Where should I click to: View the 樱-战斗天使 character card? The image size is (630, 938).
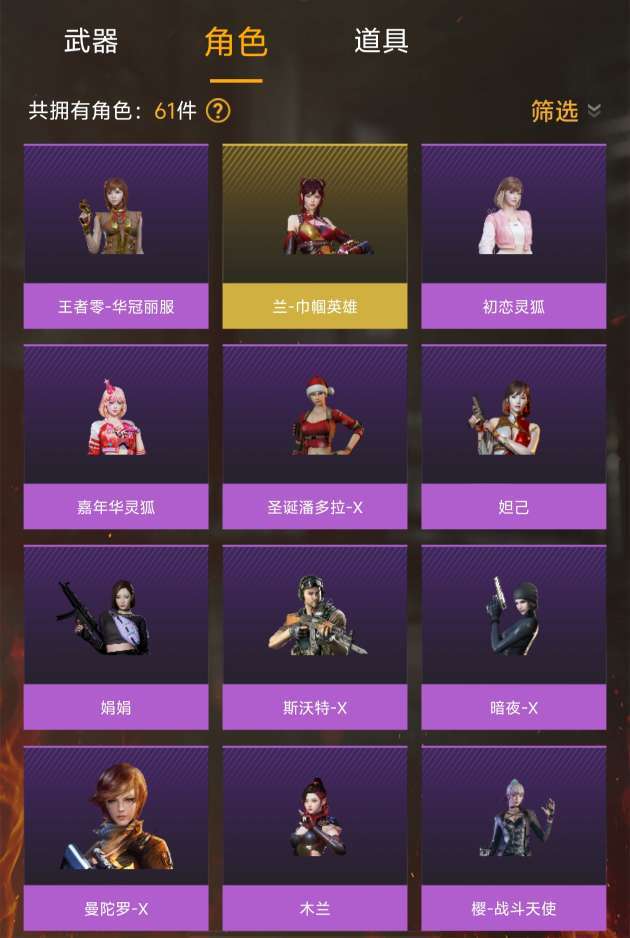point(513,836)
